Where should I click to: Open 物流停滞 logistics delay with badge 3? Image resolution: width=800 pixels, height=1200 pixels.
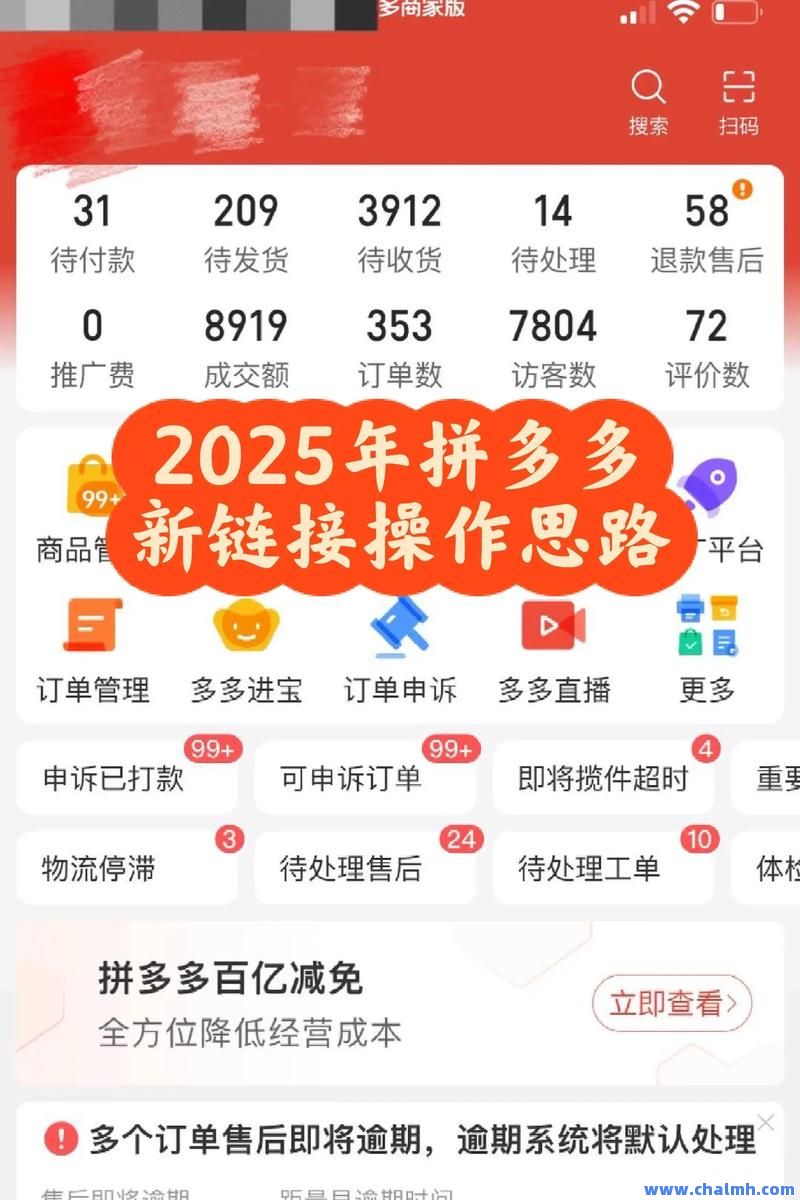pos(127,868)
